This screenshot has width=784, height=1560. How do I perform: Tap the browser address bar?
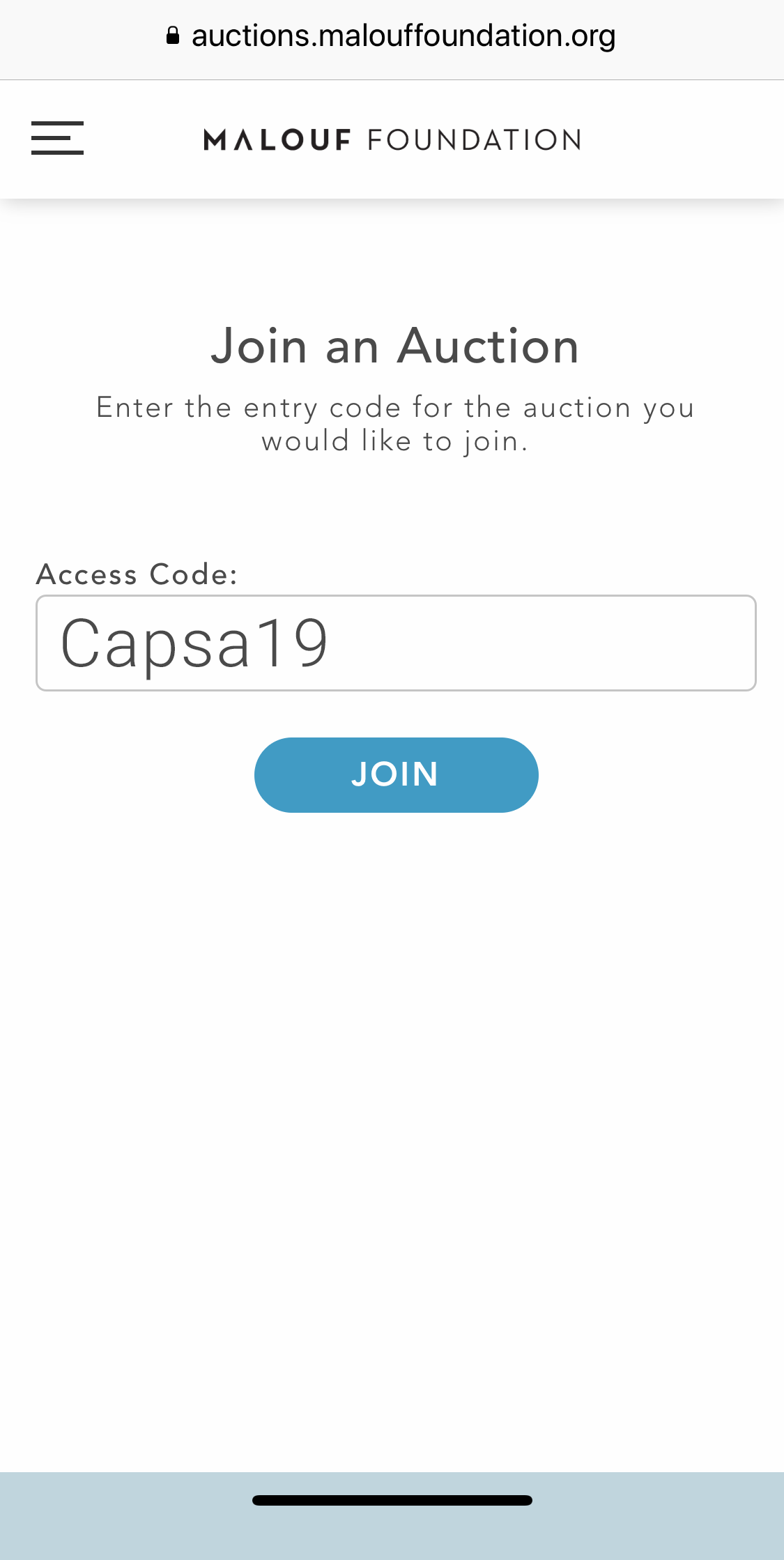(392, 36)
